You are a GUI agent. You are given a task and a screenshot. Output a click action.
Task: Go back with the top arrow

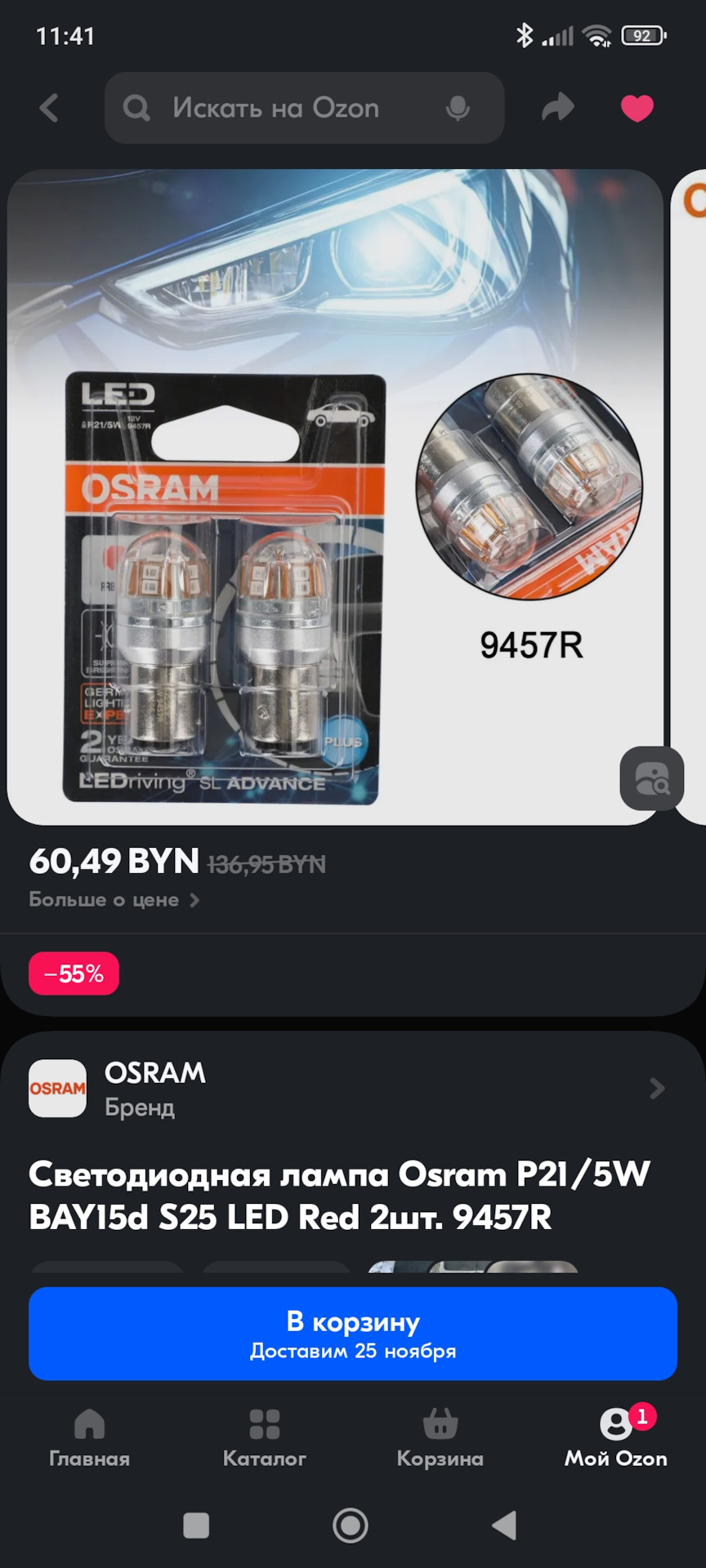coord(50,108)
